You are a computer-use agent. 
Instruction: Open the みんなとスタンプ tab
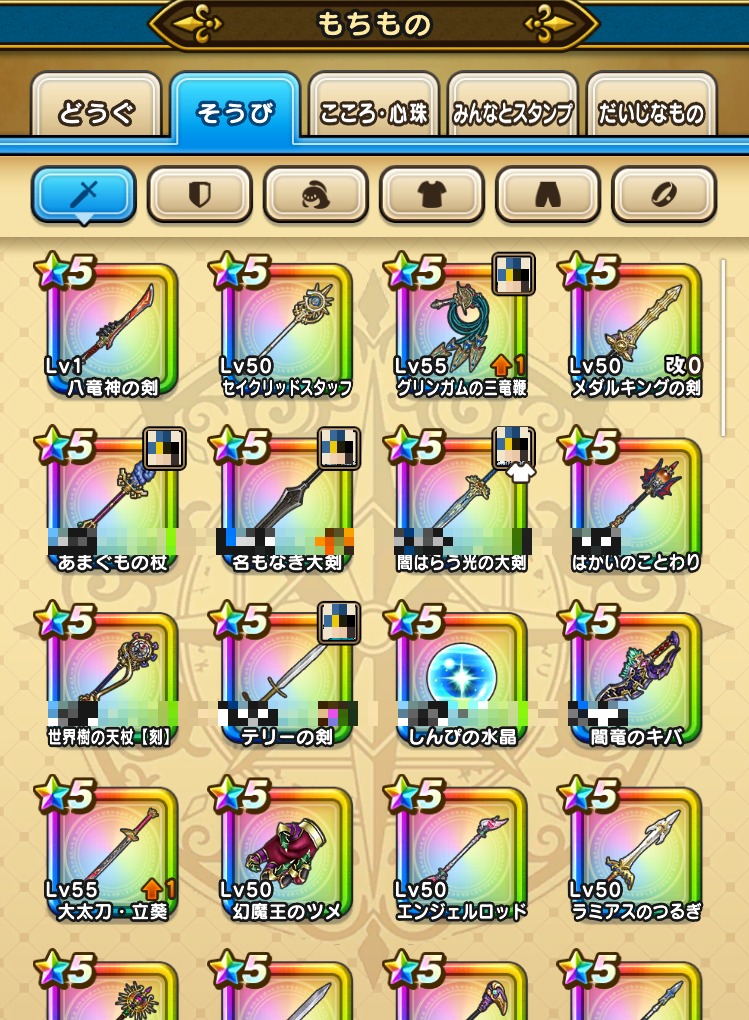[512, 111]
